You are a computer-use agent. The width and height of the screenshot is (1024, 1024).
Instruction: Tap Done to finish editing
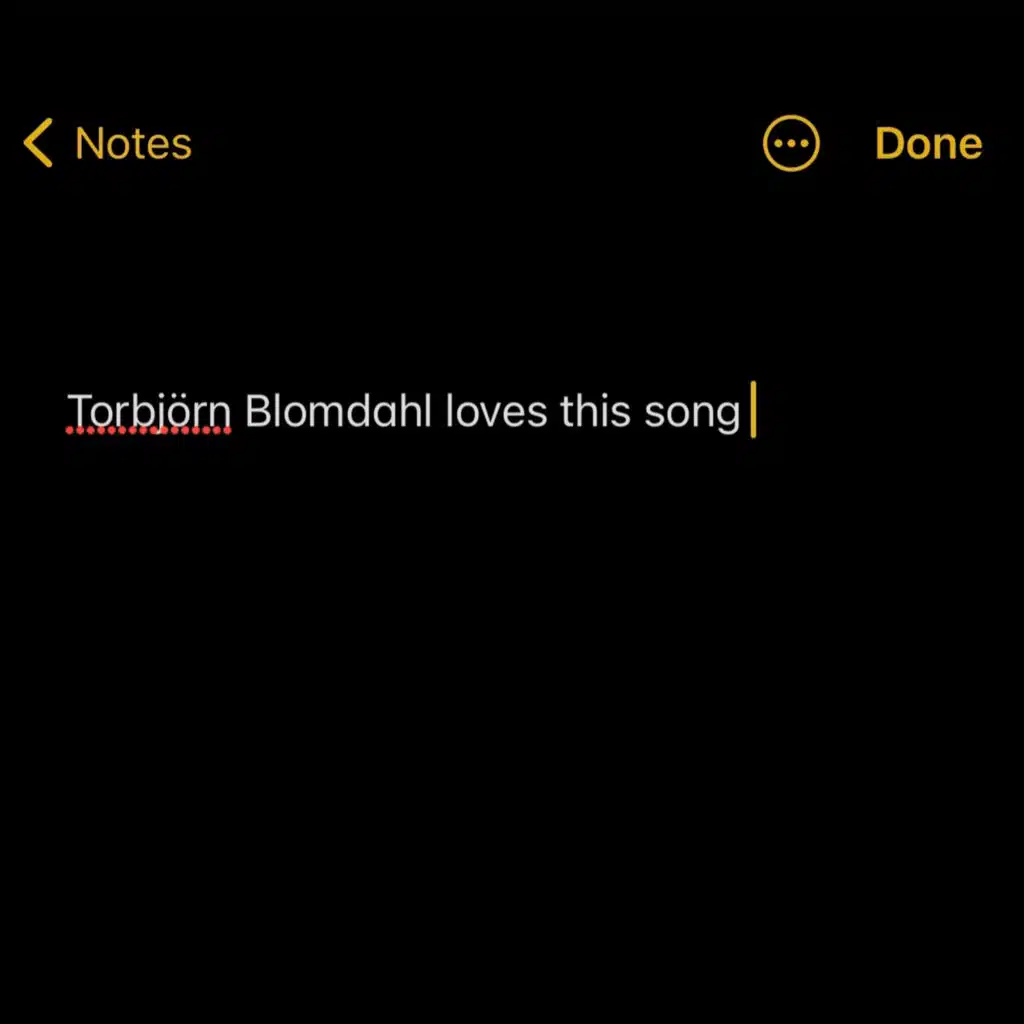pyautogui.click(x=928, y=144)
